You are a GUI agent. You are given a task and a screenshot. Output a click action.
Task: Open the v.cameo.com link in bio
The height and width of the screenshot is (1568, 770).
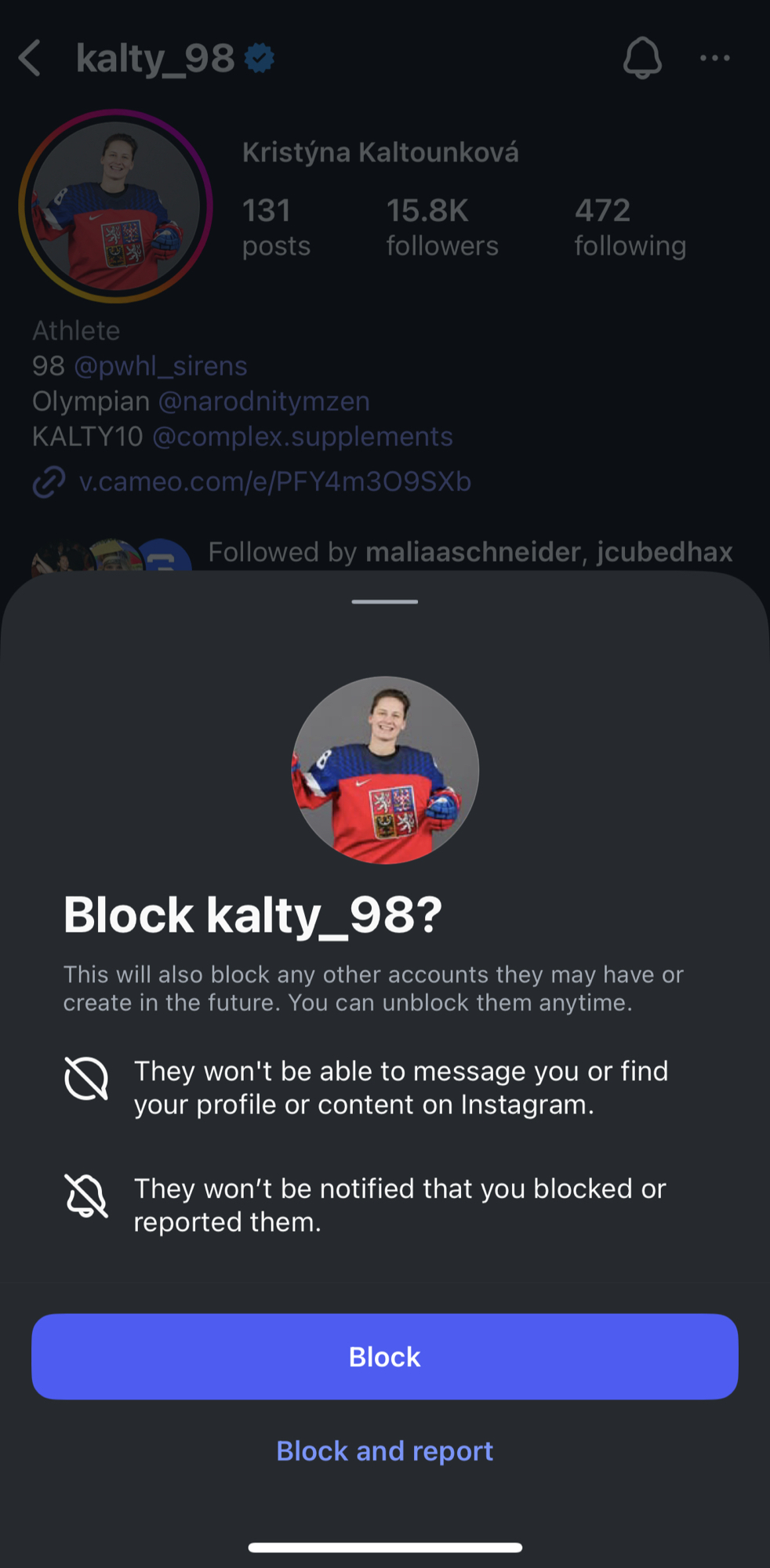(x=274, y=481)
